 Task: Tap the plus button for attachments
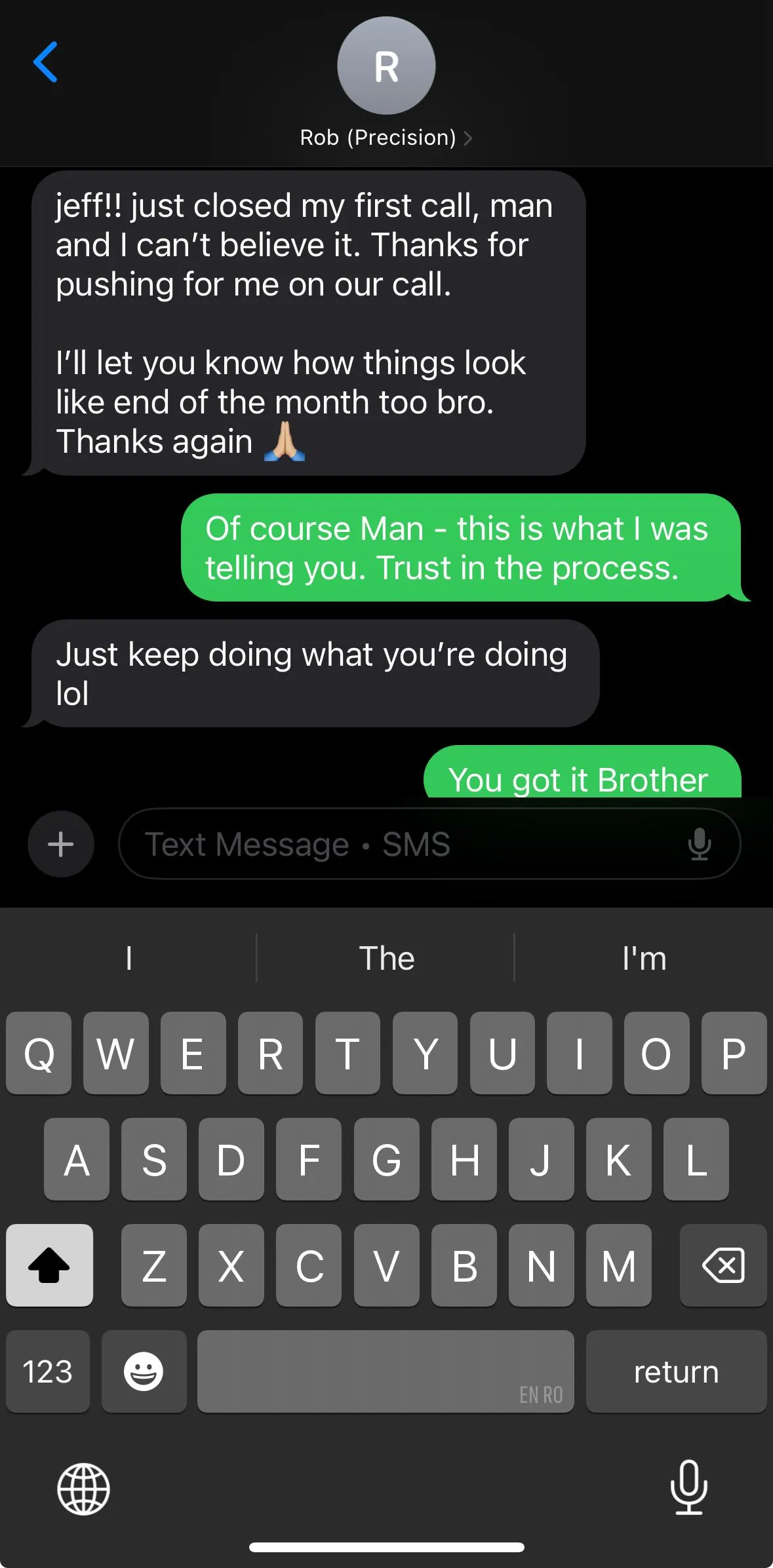[x=61, y=844]
